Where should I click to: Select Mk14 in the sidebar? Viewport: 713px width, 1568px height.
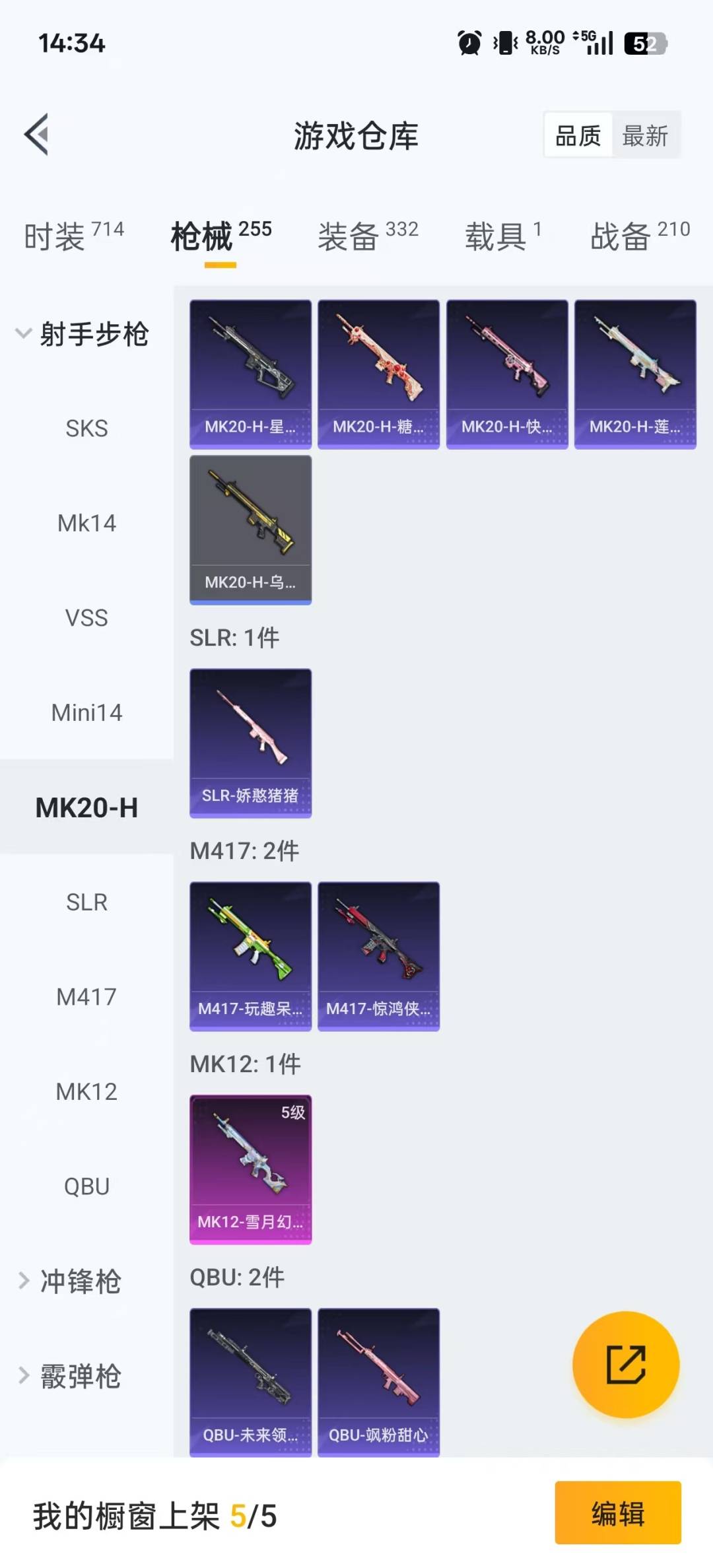pyautogui.click(x=86, y=524)
